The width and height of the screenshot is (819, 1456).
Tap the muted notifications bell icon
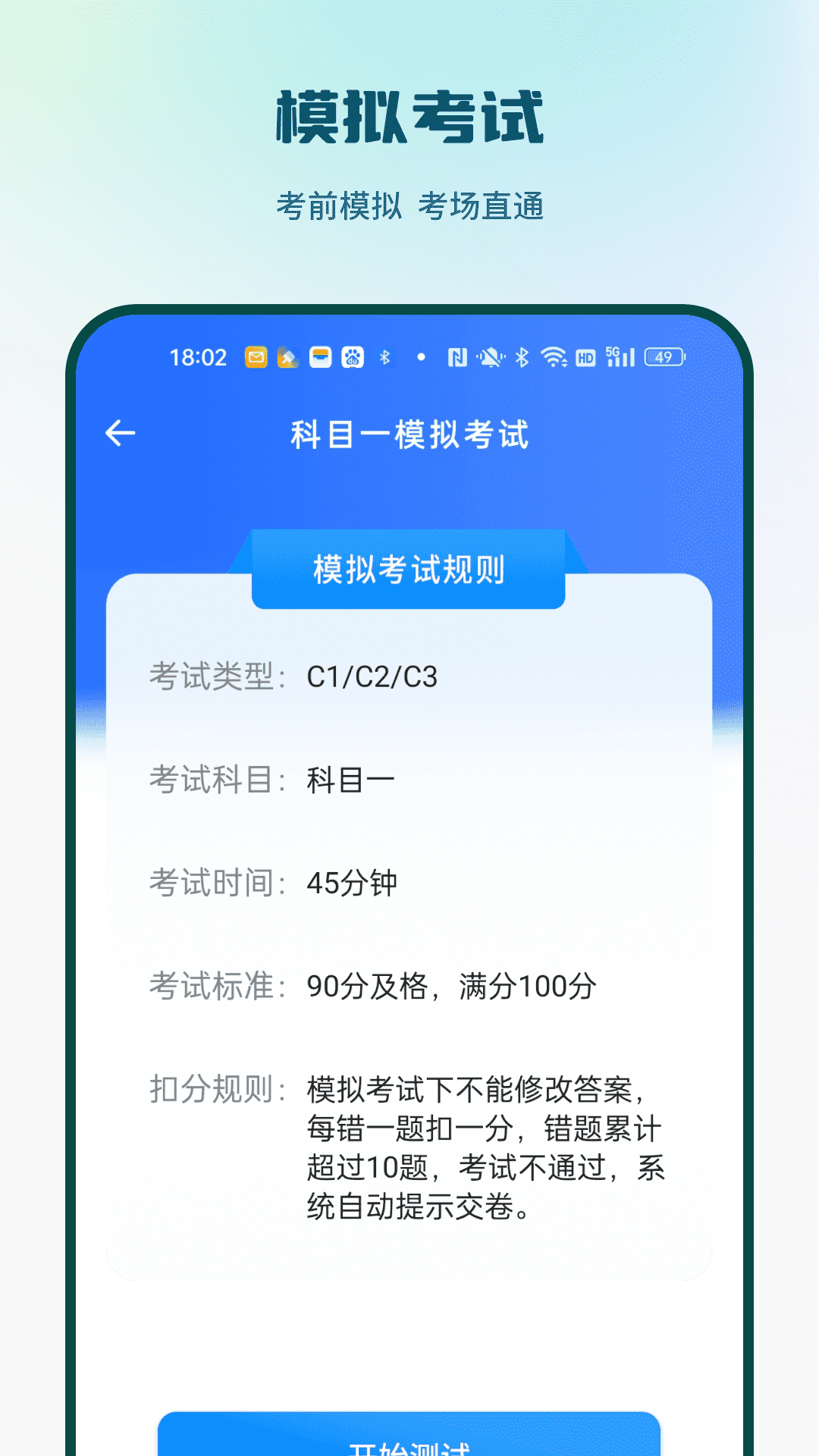[x=490, y=358]
